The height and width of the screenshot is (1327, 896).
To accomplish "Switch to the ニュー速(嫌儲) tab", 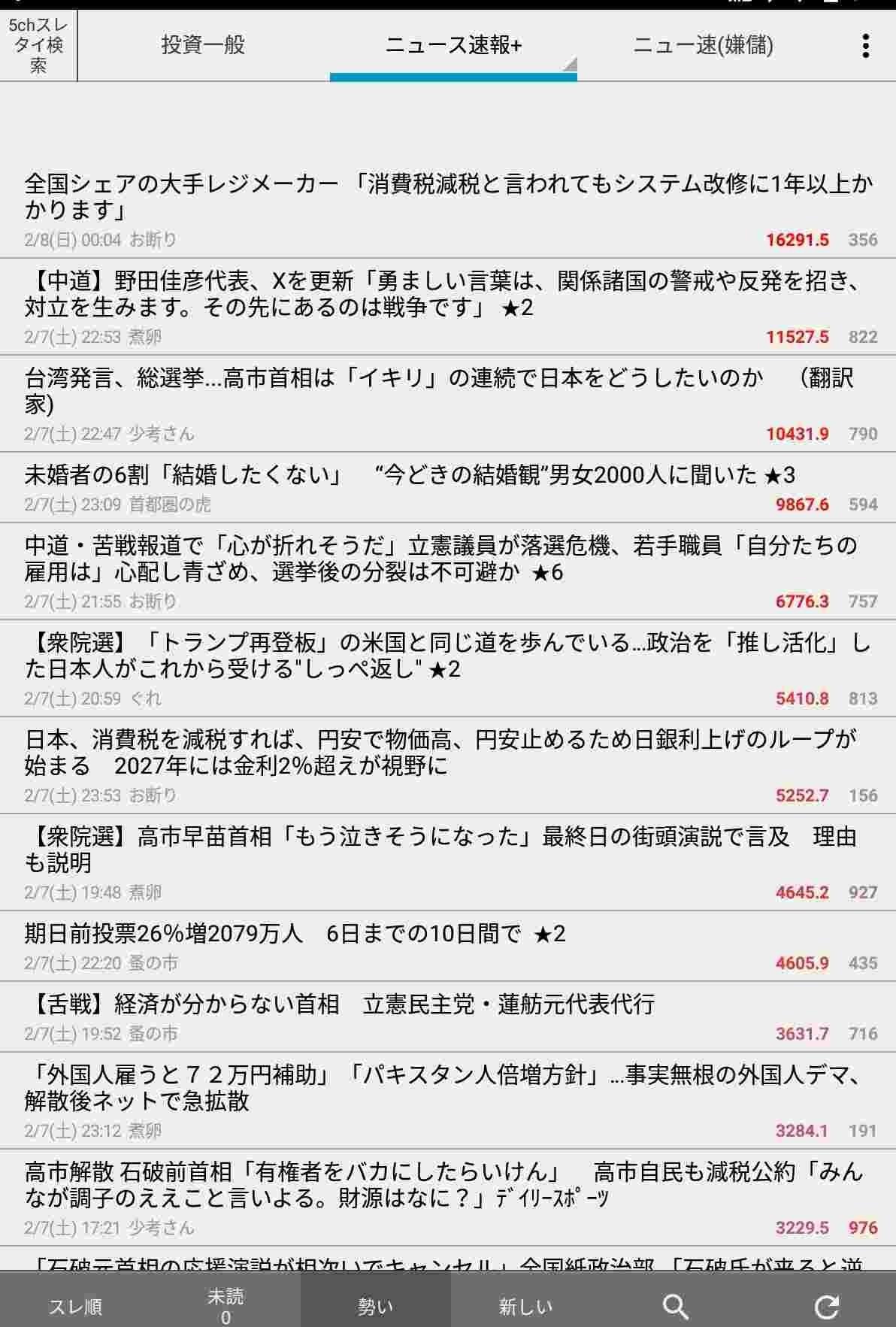I will [x=703, y=45].
